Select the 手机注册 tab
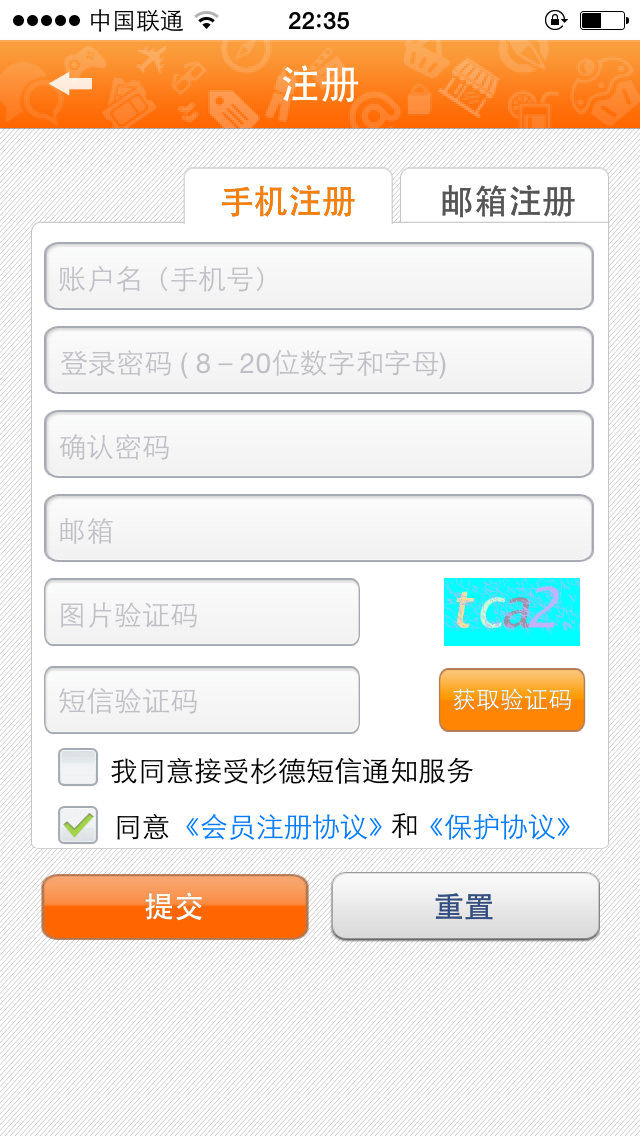The image size is (640, 1136). pos(288,196)
